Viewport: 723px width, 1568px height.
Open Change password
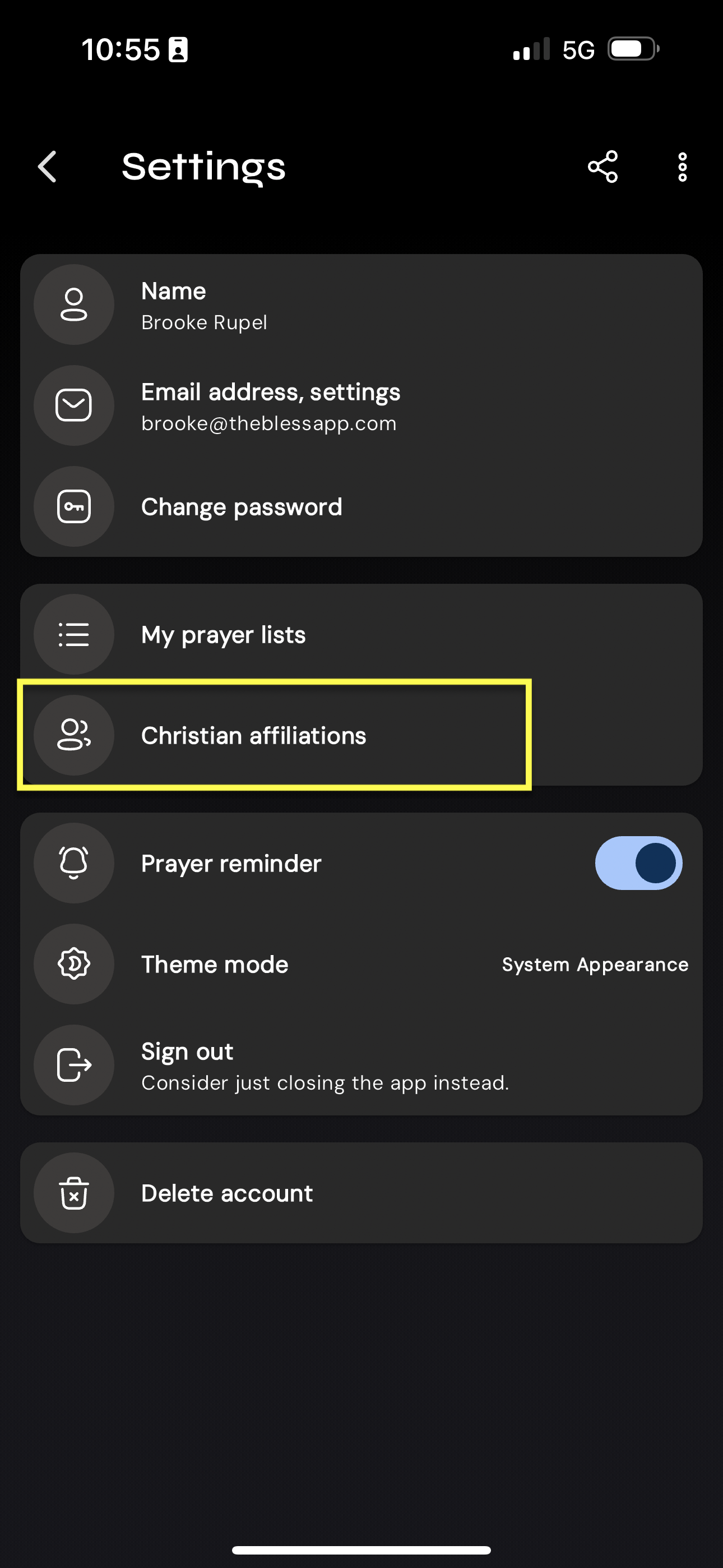point(360,506)
